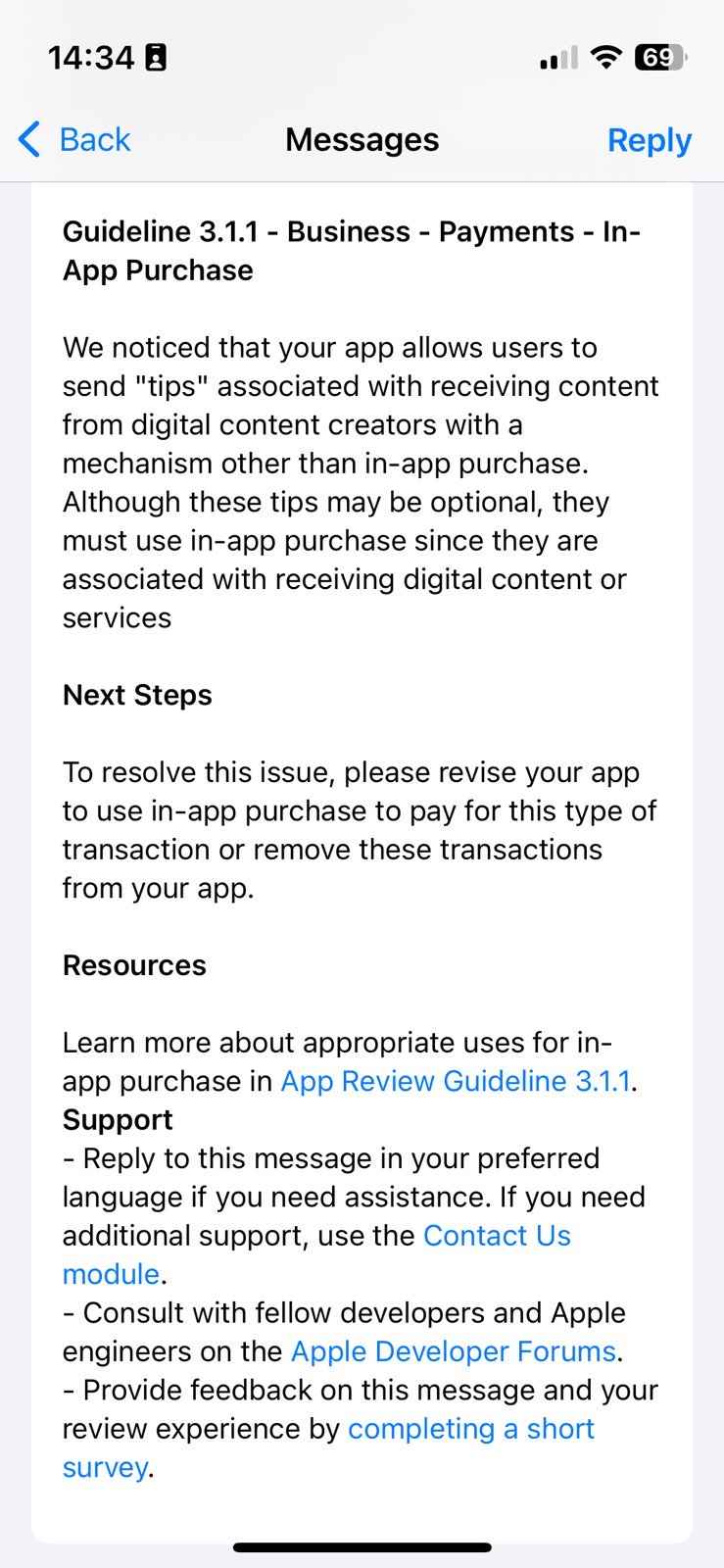Open the completing a short survey link

470,1429
